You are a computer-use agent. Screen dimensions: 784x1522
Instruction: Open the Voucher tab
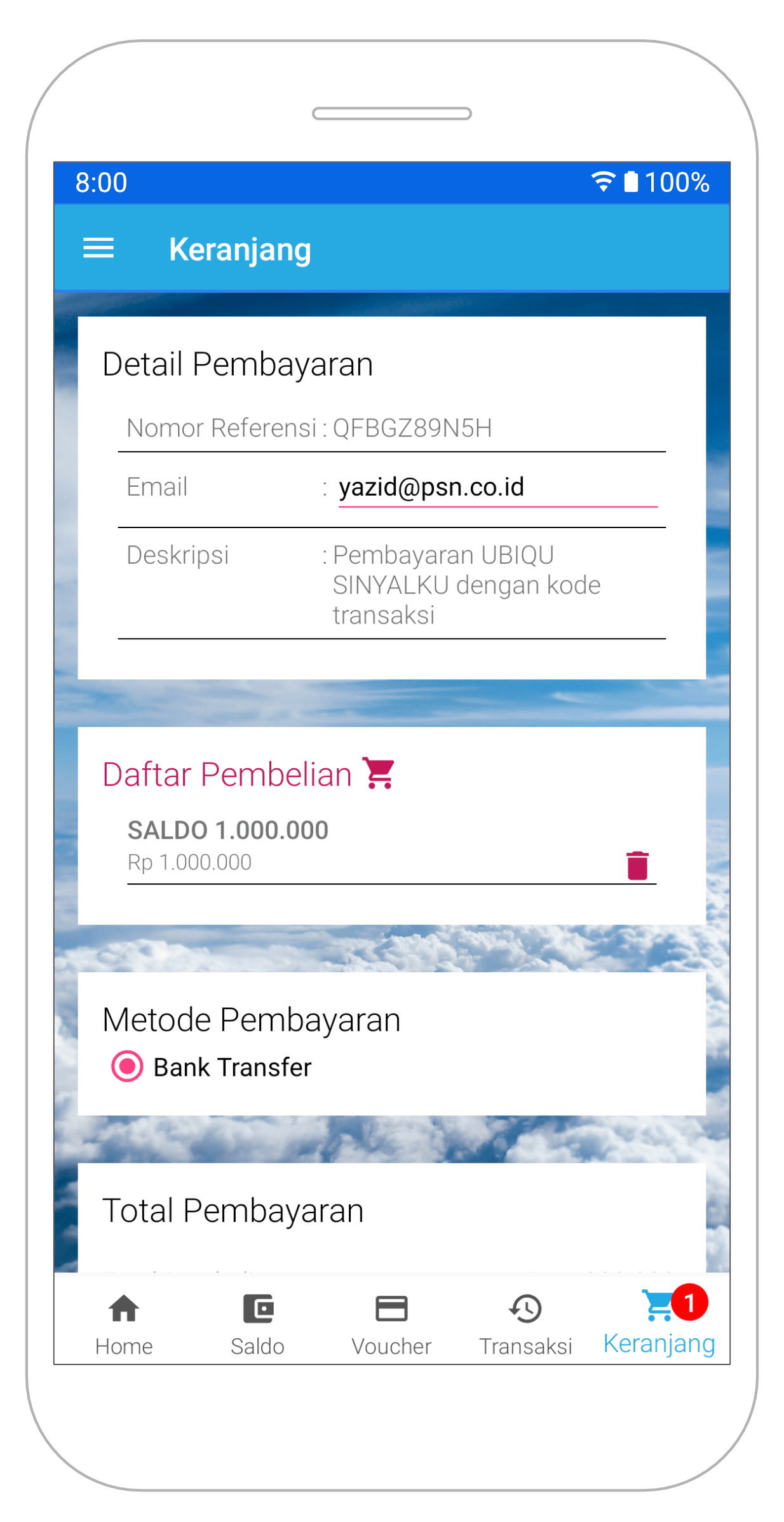click(x=391, y=1322)
